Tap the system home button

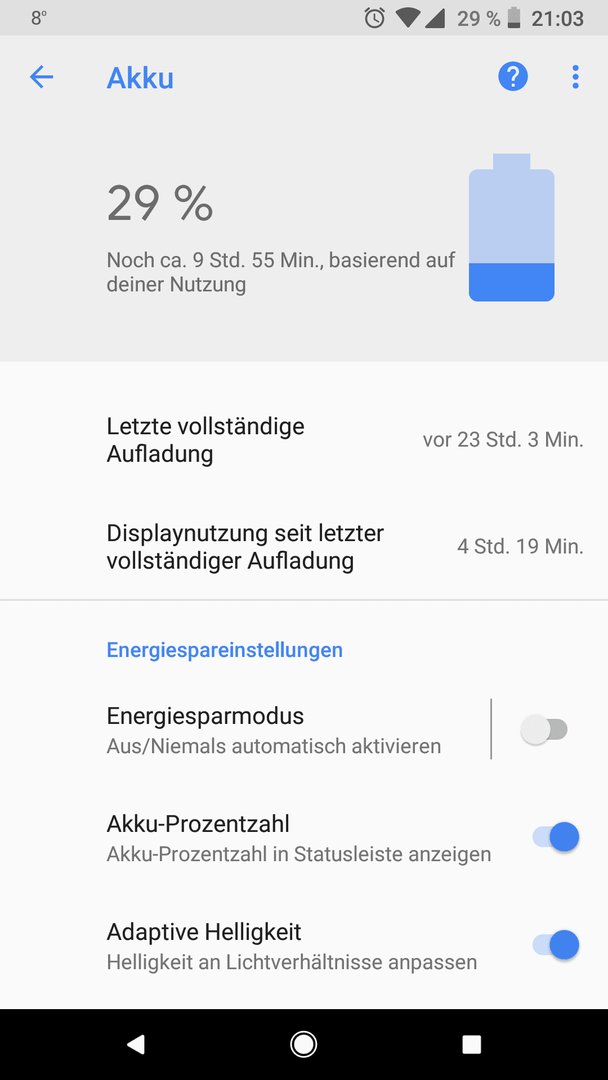coord(304,1045)
